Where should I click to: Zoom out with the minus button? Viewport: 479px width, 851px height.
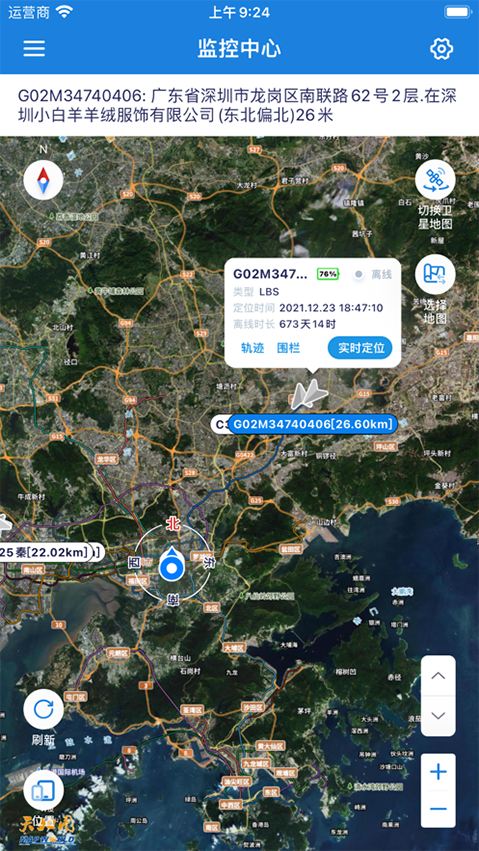(x=438, y=809)
